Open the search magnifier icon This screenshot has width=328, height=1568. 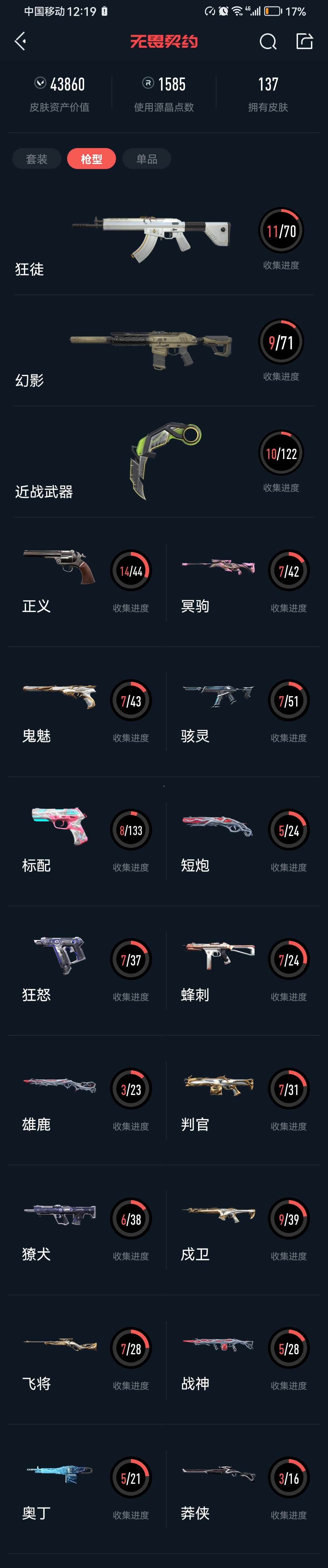click(x=268, y=41)
